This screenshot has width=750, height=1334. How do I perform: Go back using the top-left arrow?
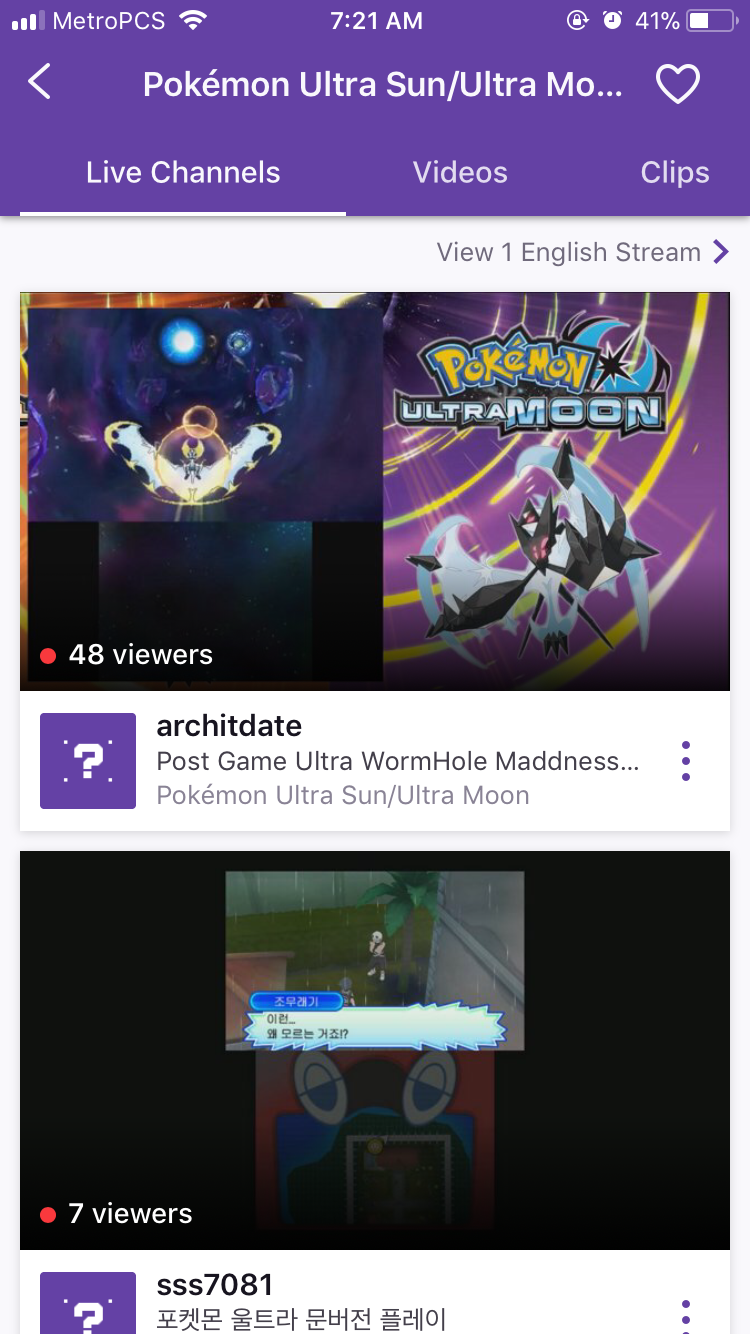point(39,83)
